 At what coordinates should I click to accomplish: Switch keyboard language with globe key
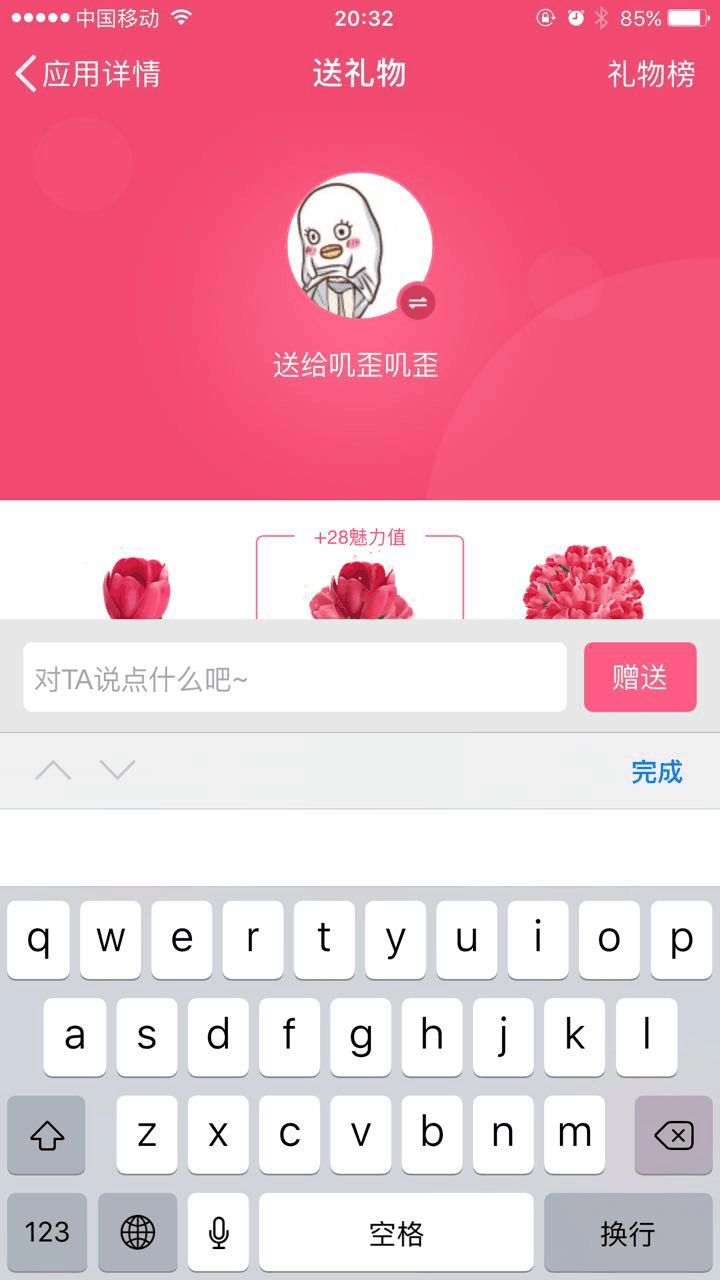(138, 1232)
